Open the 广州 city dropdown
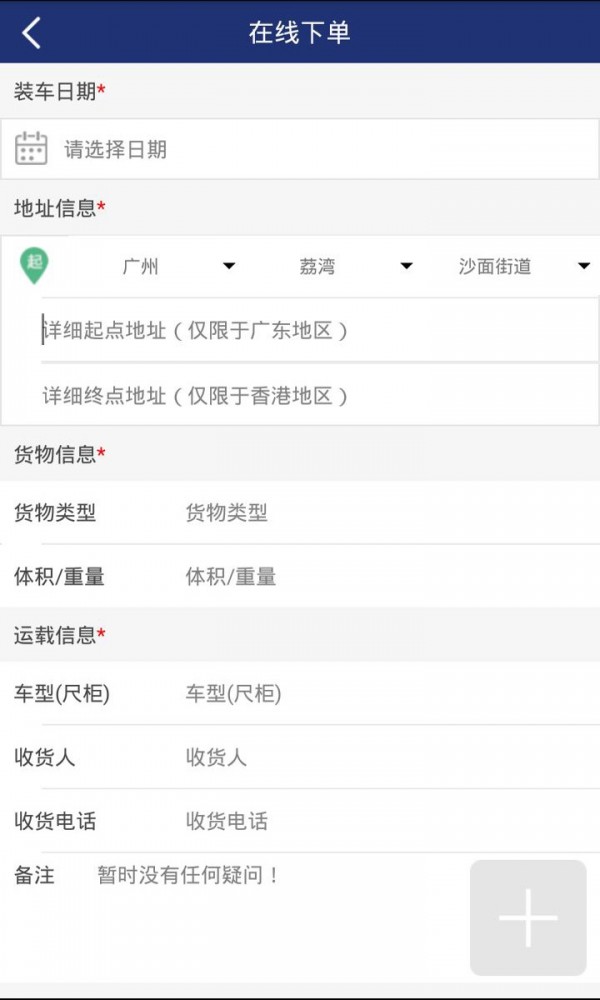Screen dimensions: 600x1000 pyautogui.click(x=175, y=266)
